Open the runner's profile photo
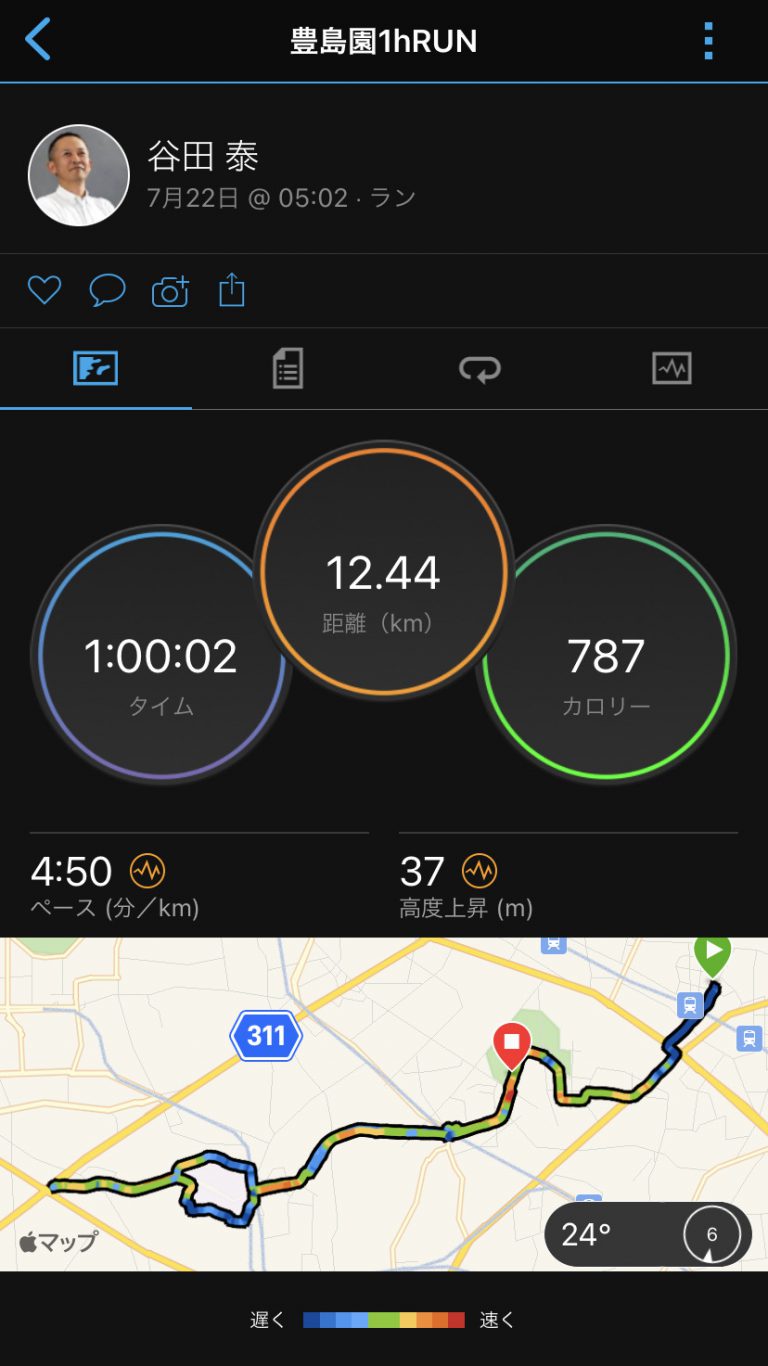The width and height of the screenshot is (768, 1366). pyautogui.click(x=79, y=175)
